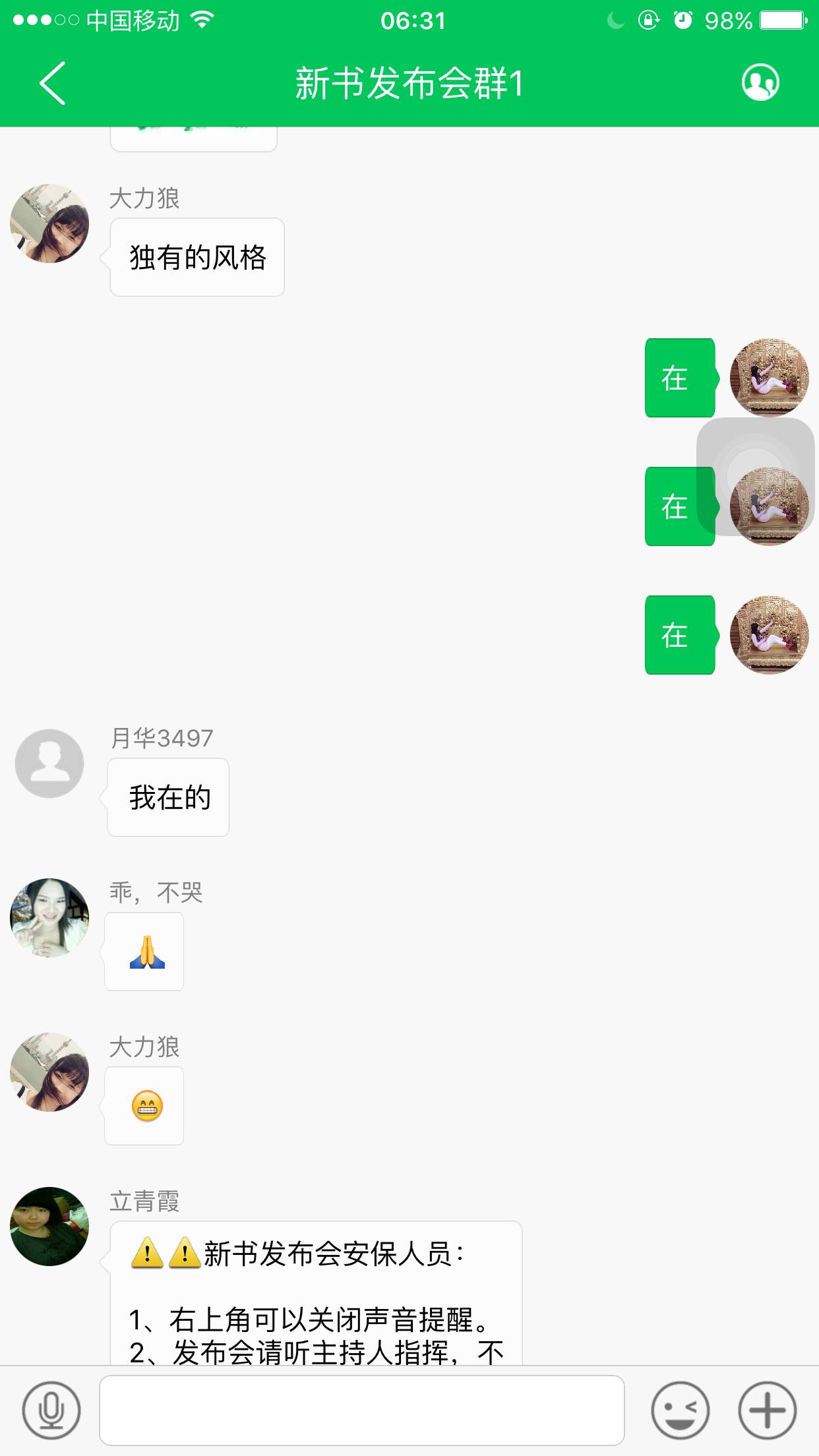Focus the message input field
Viewport: 819px width, 1456px height.
click(361, 1410)
